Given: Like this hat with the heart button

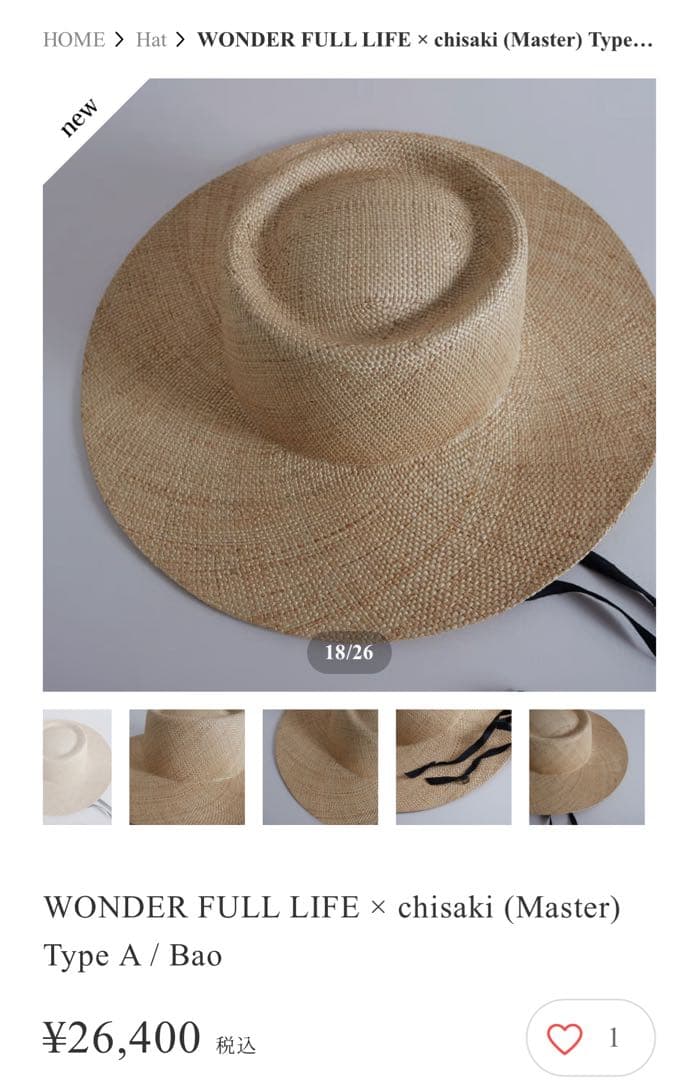Looking at the screenshot, I should tap(566, 1039).
